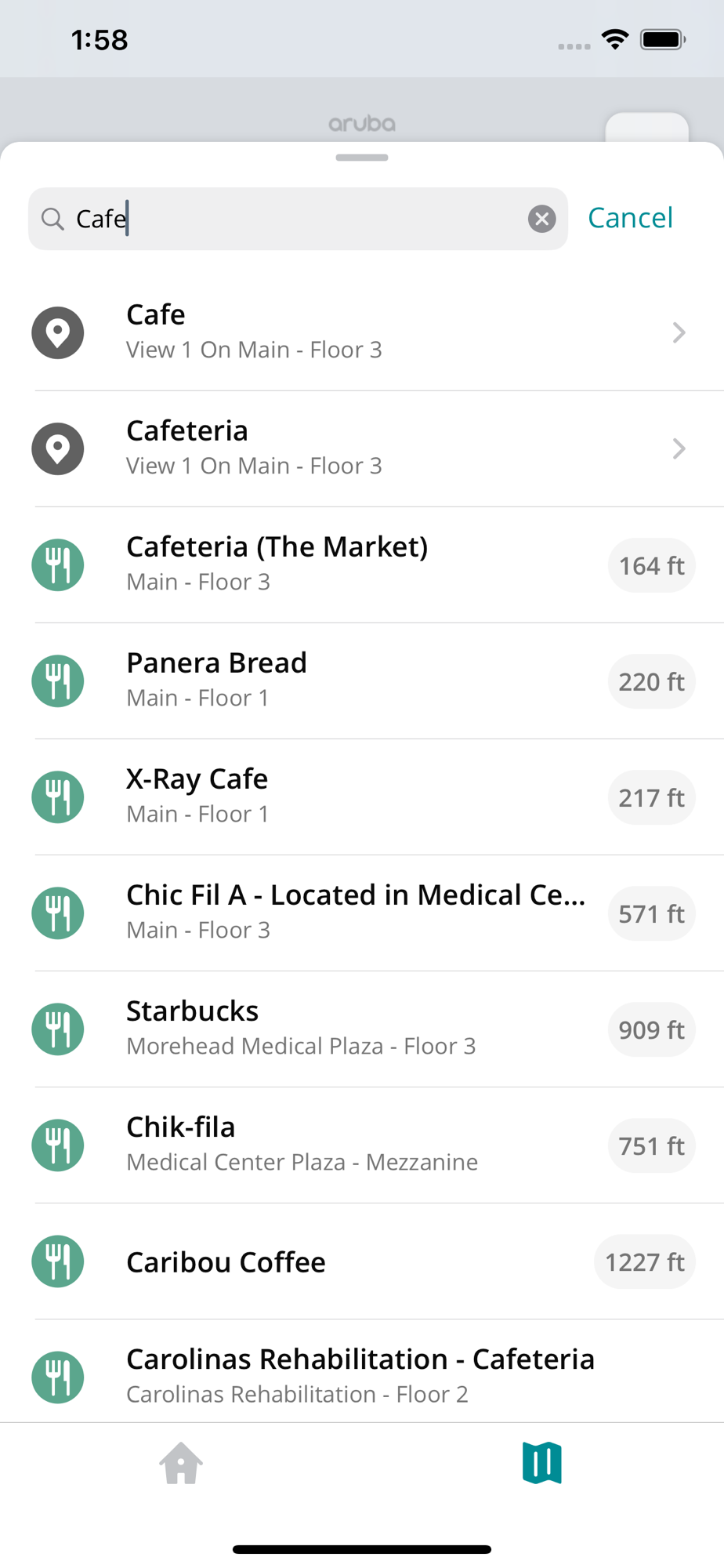Select Cafeteria (The Market)
Image resolution: width=724 pixels, height=1568 pixels.
coord(362,564)
